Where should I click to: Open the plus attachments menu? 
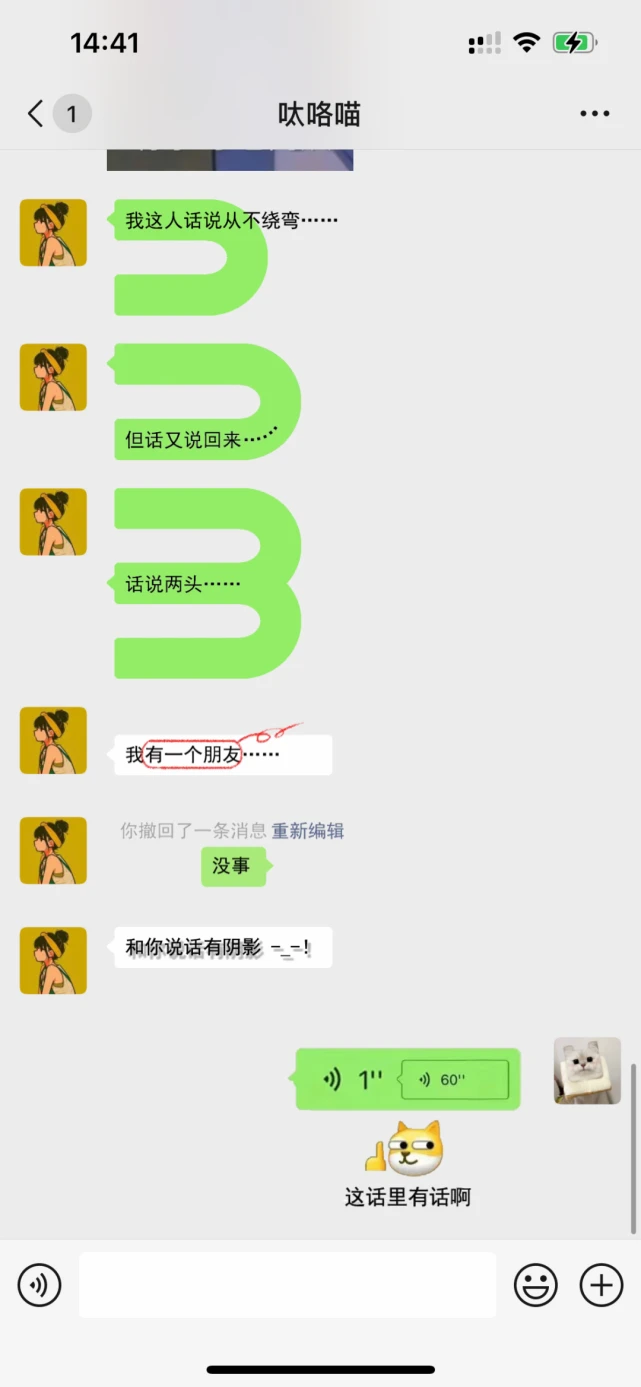point(601,1285)
